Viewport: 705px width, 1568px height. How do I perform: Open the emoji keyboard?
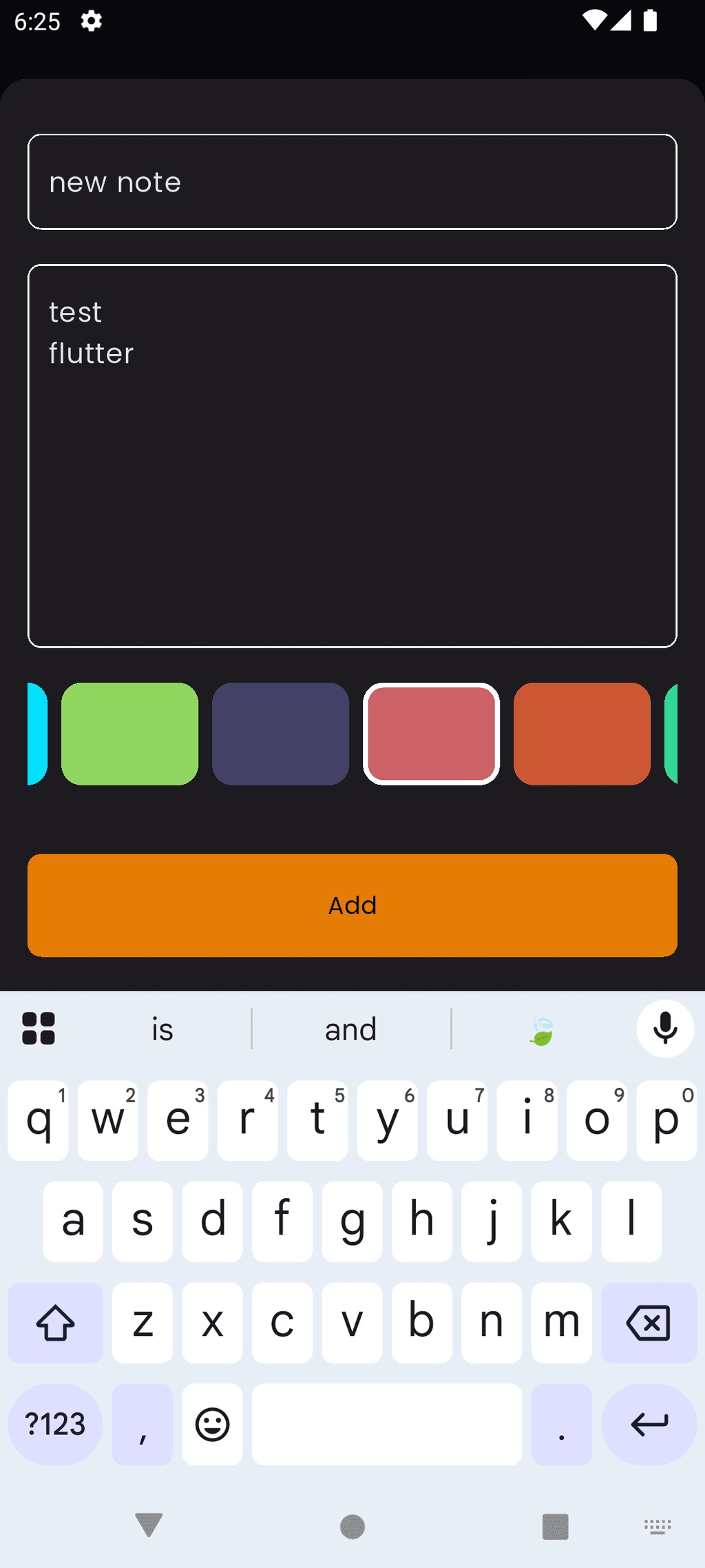tap(212, 1424)
